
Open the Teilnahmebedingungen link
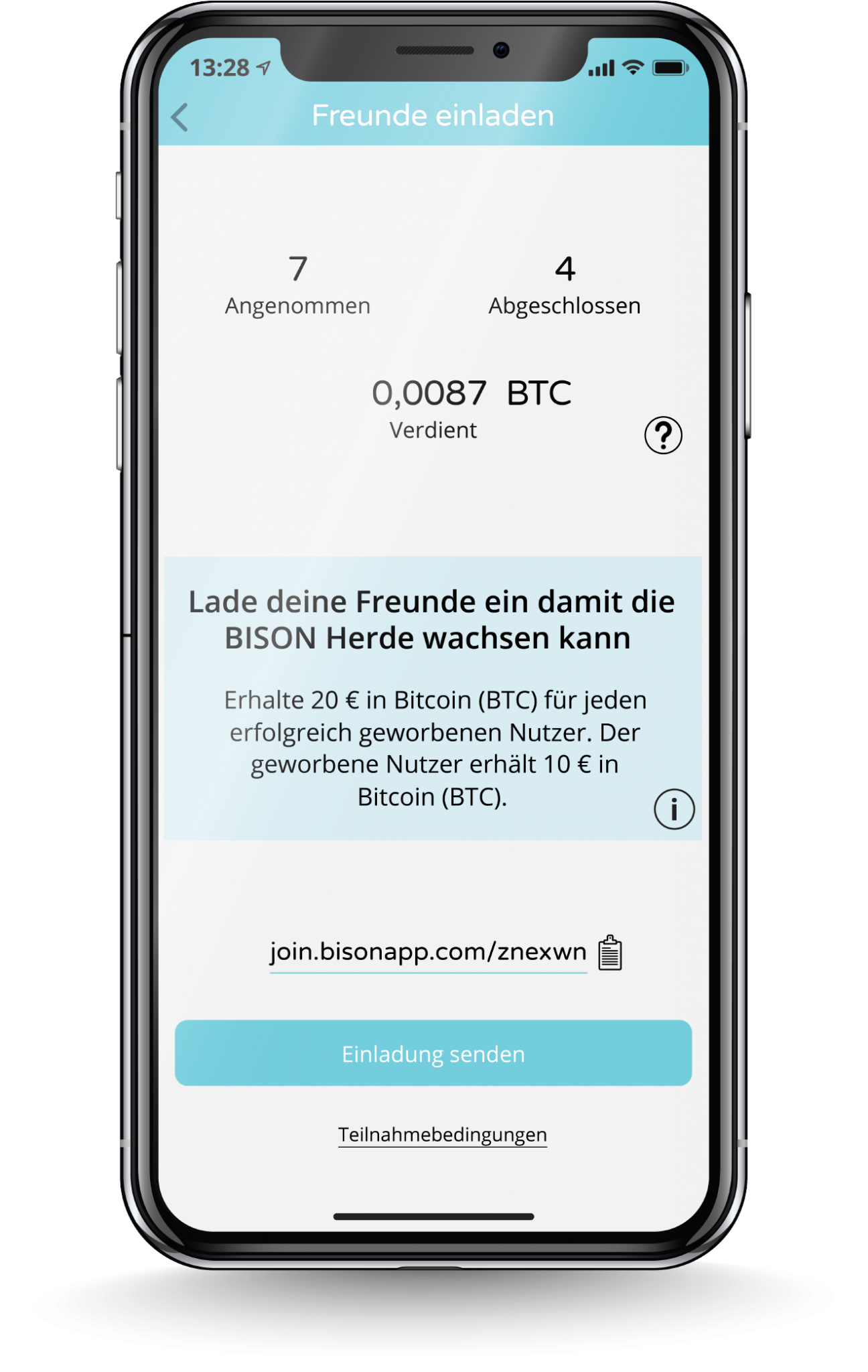443,1135
